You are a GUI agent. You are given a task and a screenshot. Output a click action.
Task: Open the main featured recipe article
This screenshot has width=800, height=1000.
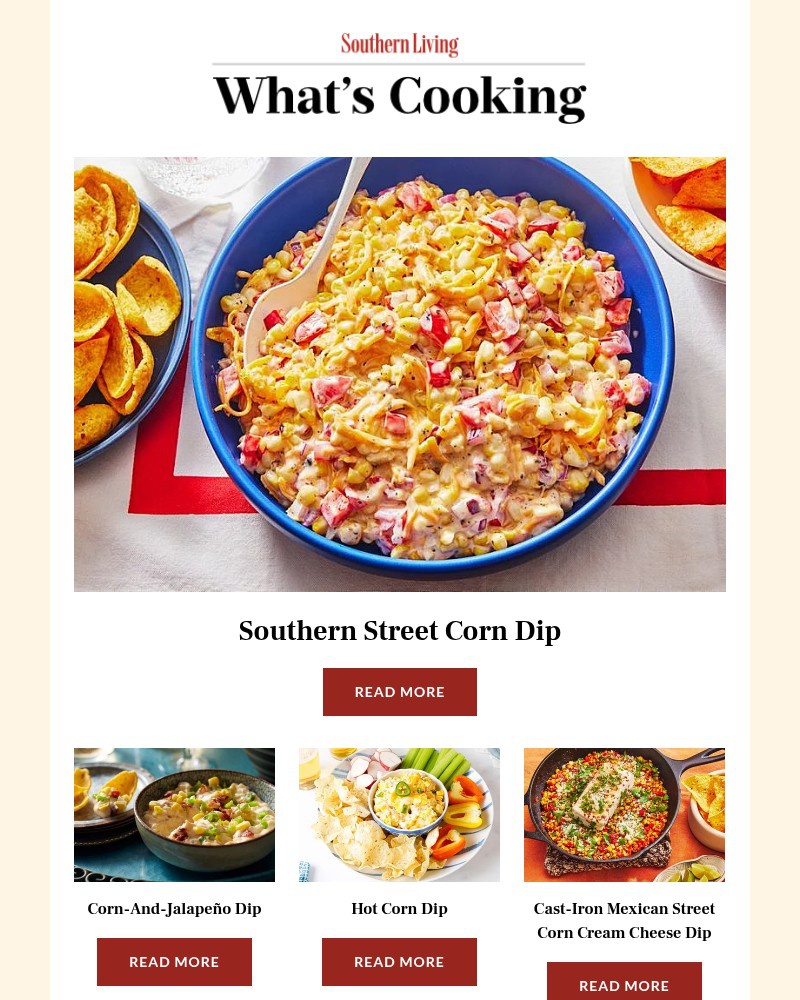point(400,691)
